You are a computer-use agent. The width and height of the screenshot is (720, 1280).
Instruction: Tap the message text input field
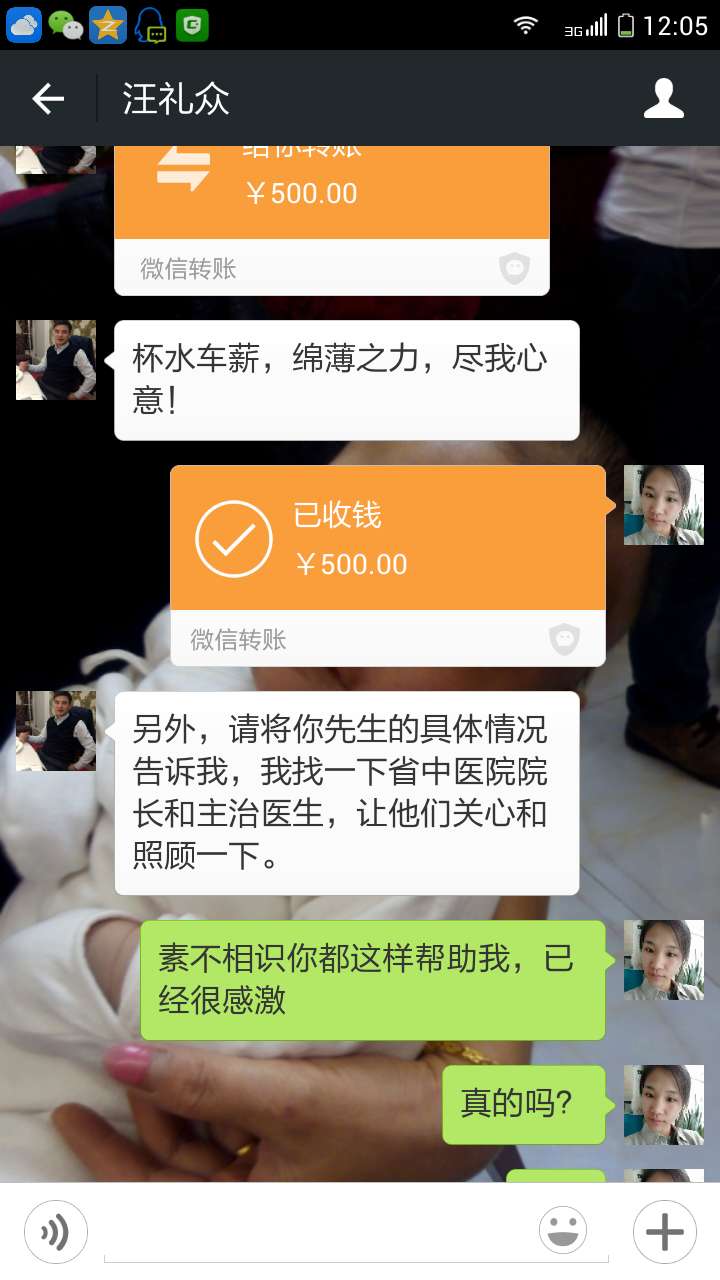click(320, 1232)
